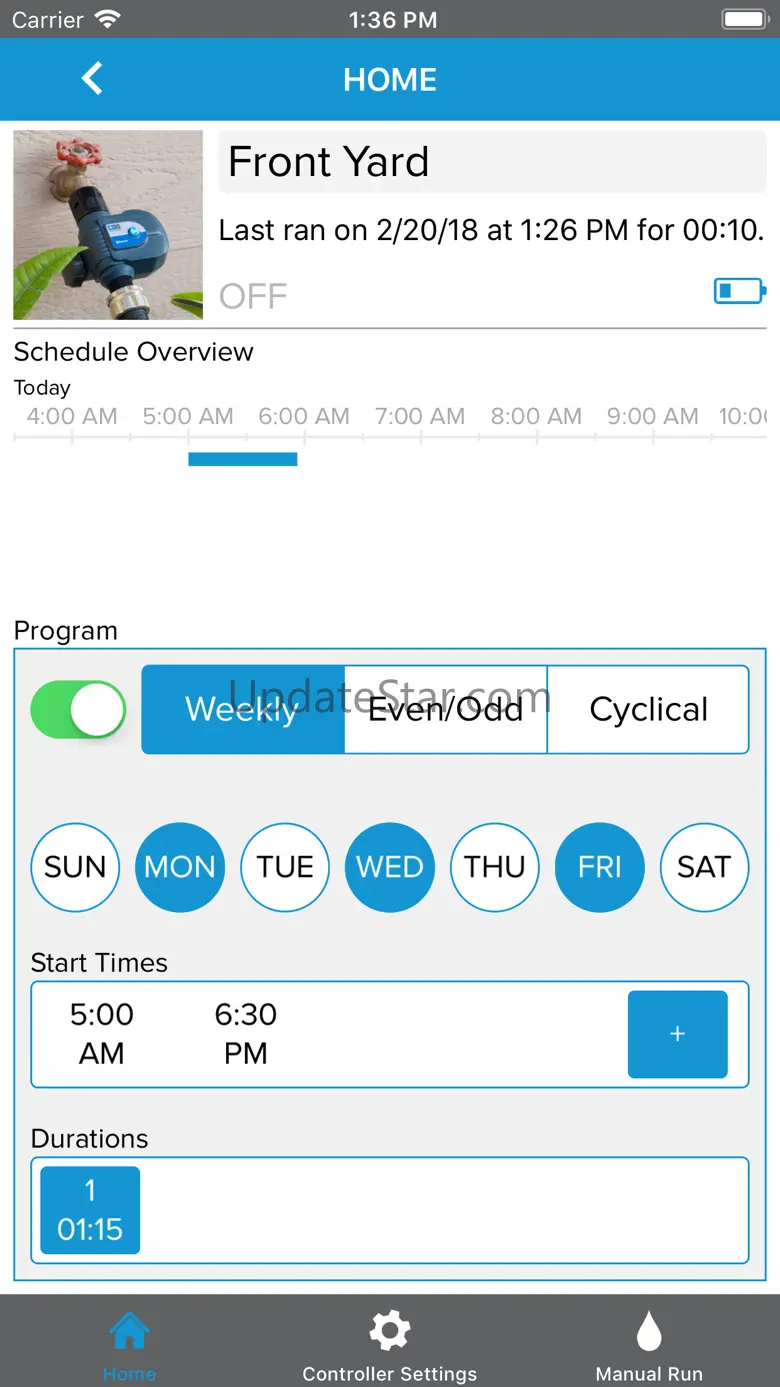Open the 01:15 duration setting
This screenshot has height=1387, width=780.
[x=90, y=1210]
